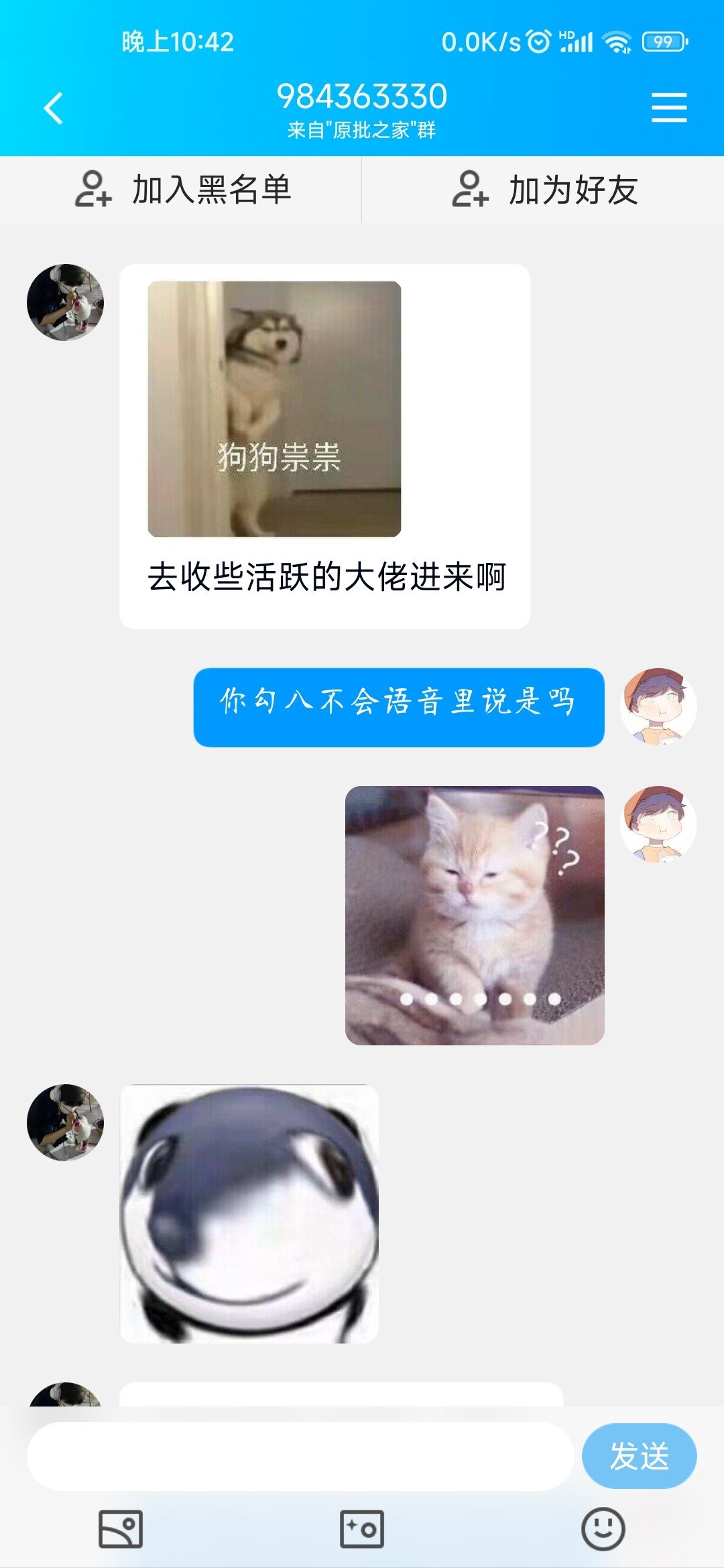
Task: View the sleepy kitten sticker image
Action: tap(475, 915)
